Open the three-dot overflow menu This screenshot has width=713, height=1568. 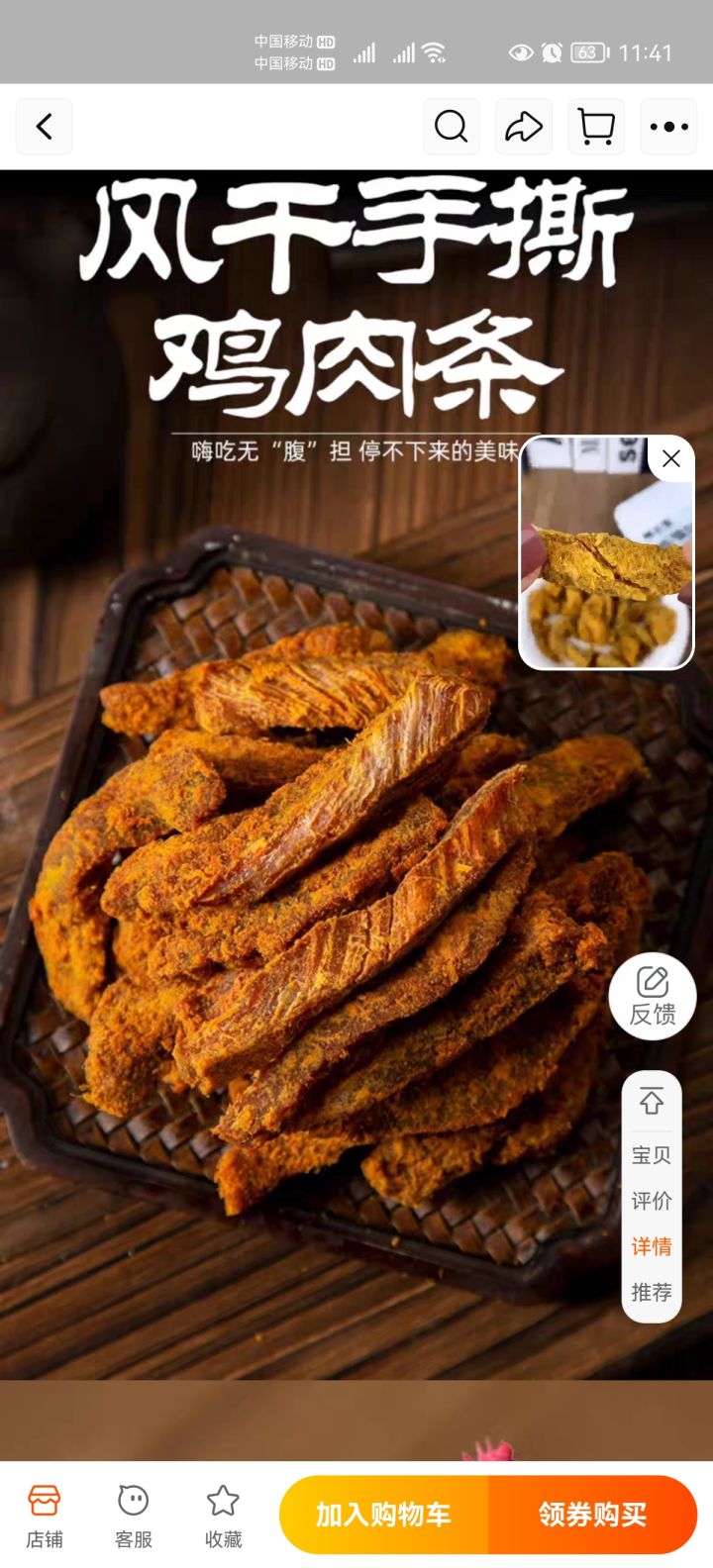(668, 127)
